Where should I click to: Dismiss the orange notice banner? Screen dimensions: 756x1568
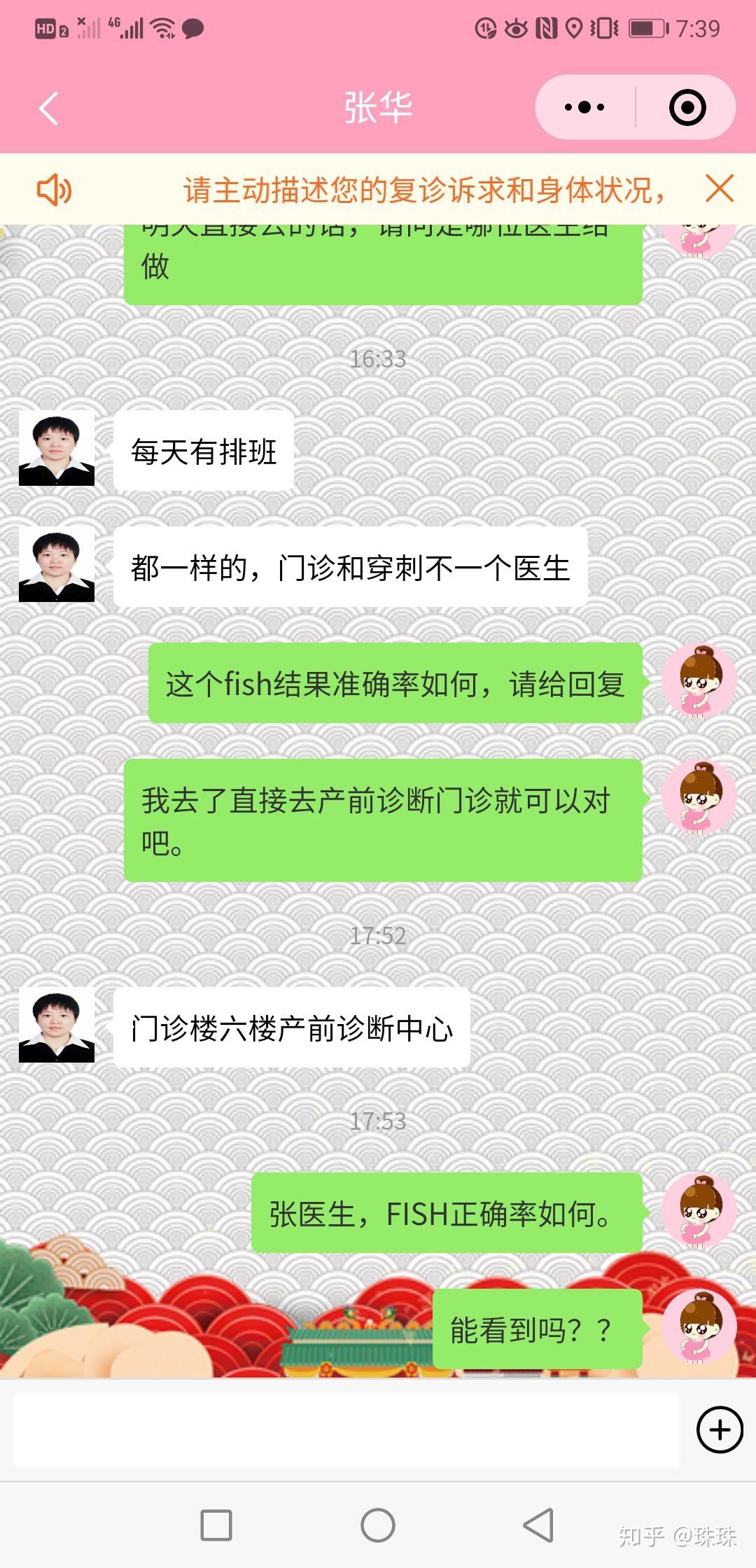(720, 189)
